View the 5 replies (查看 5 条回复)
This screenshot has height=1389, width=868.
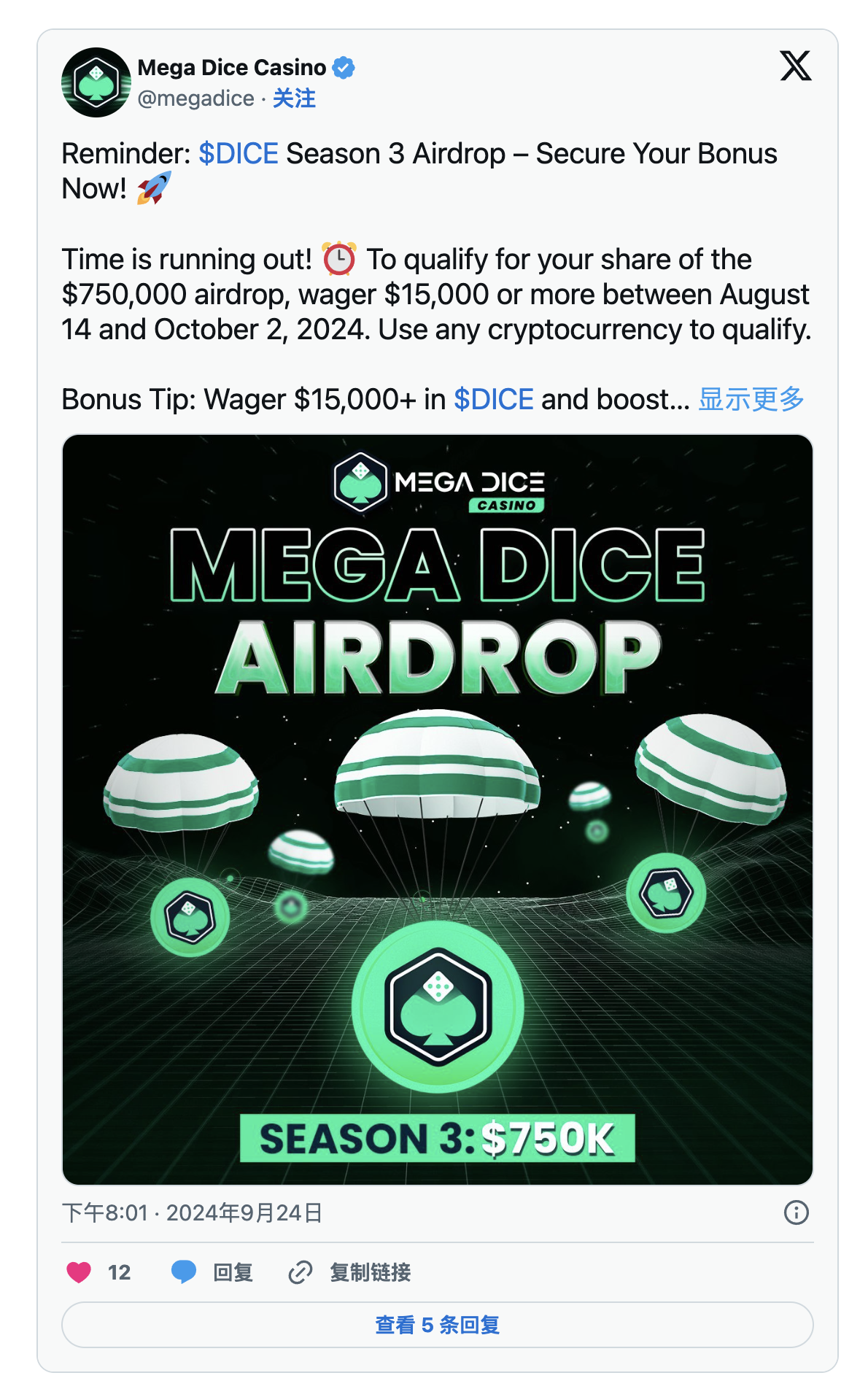pos(438,1325)
